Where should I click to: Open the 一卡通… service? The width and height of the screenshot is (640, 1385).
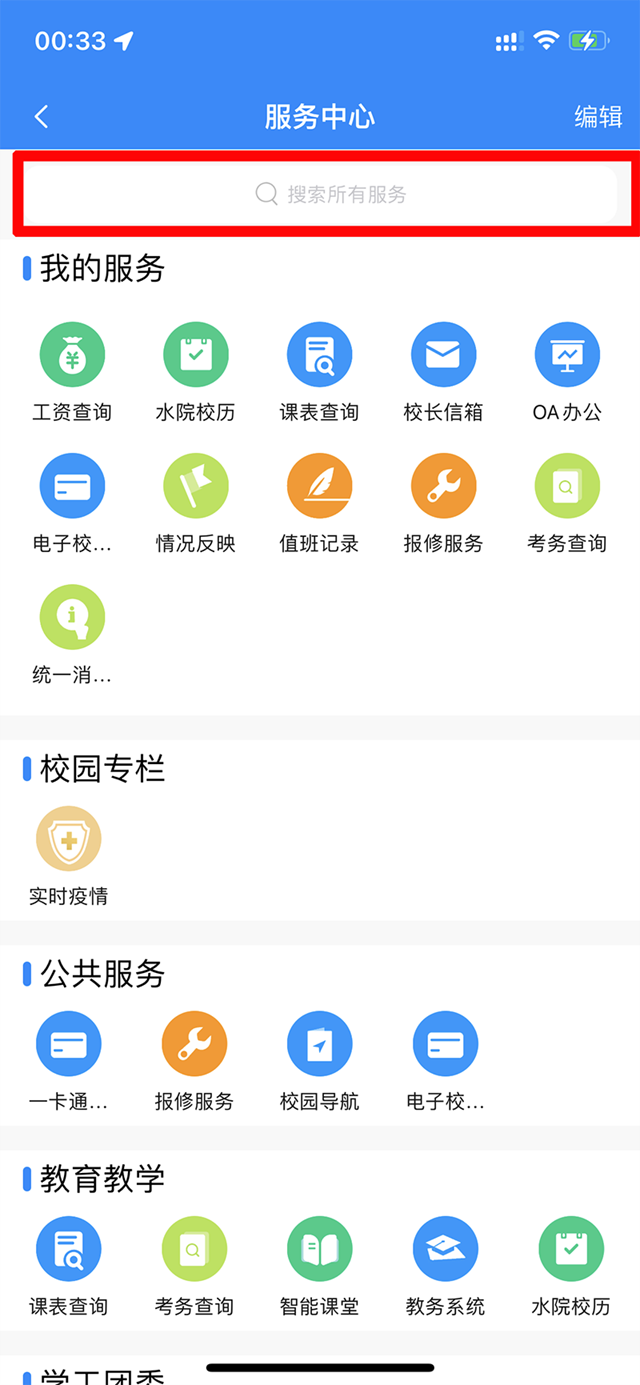tap(68, 1044)
